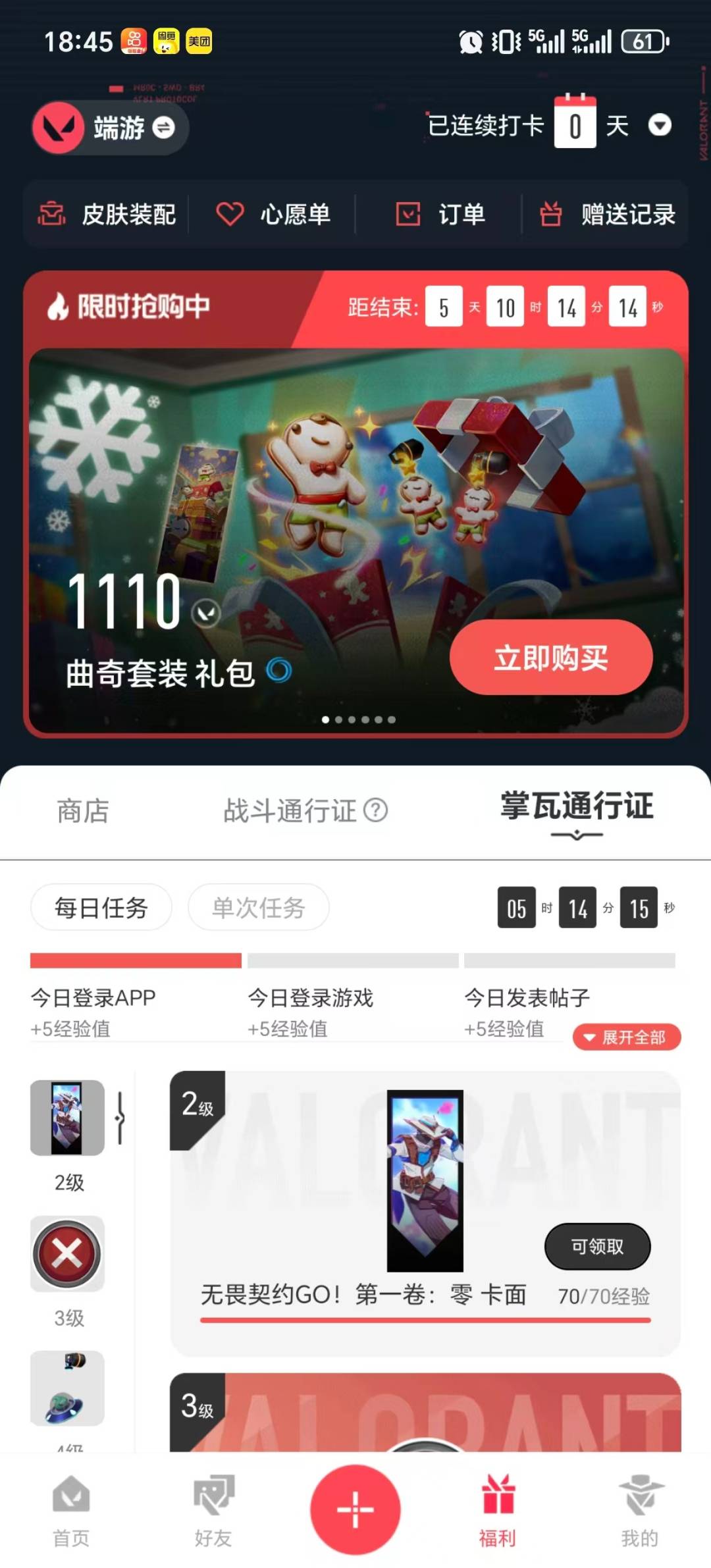The image size is (711, 1568).
Task: Open the 皮肤装配 skin loadout icon
Action: [54, 214]
